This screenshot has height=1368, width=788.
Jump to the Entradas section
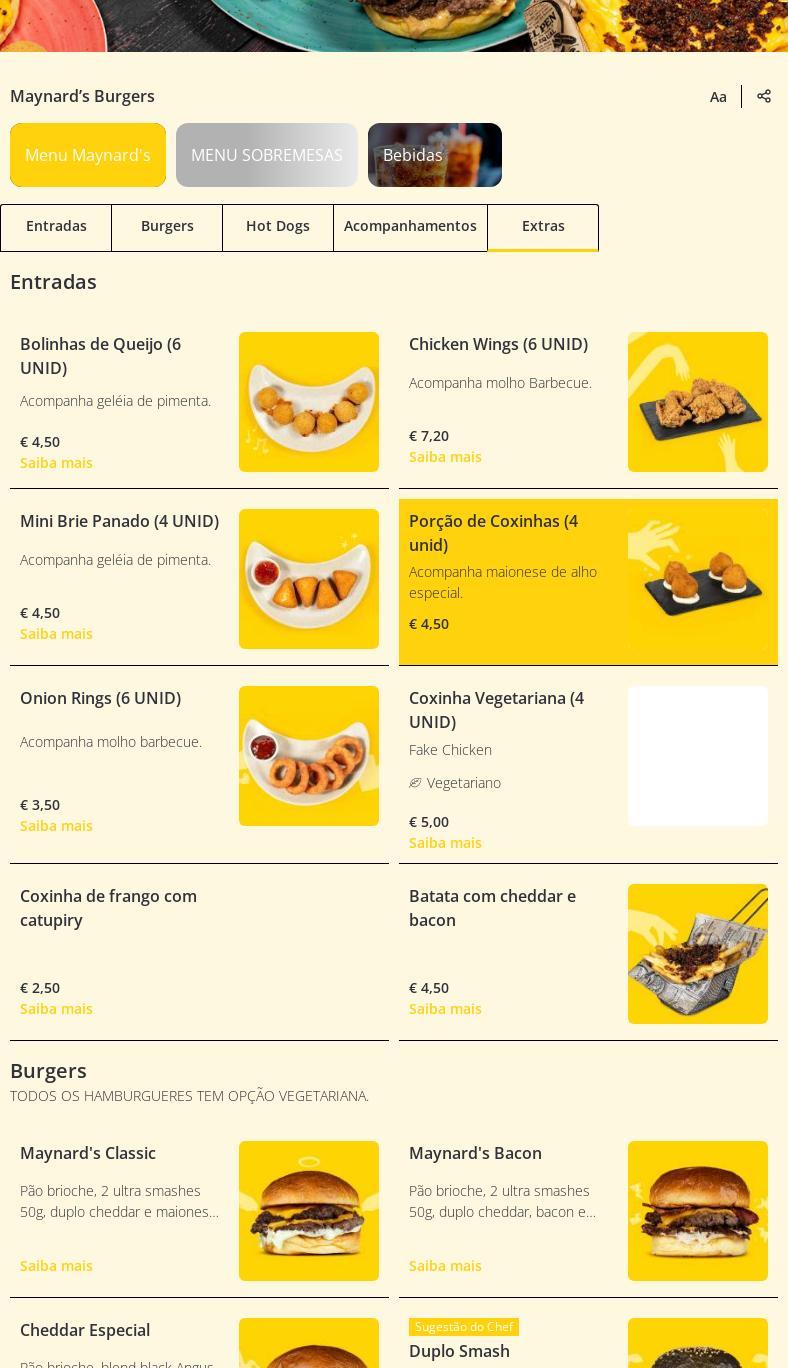click(x=56, y=227)
